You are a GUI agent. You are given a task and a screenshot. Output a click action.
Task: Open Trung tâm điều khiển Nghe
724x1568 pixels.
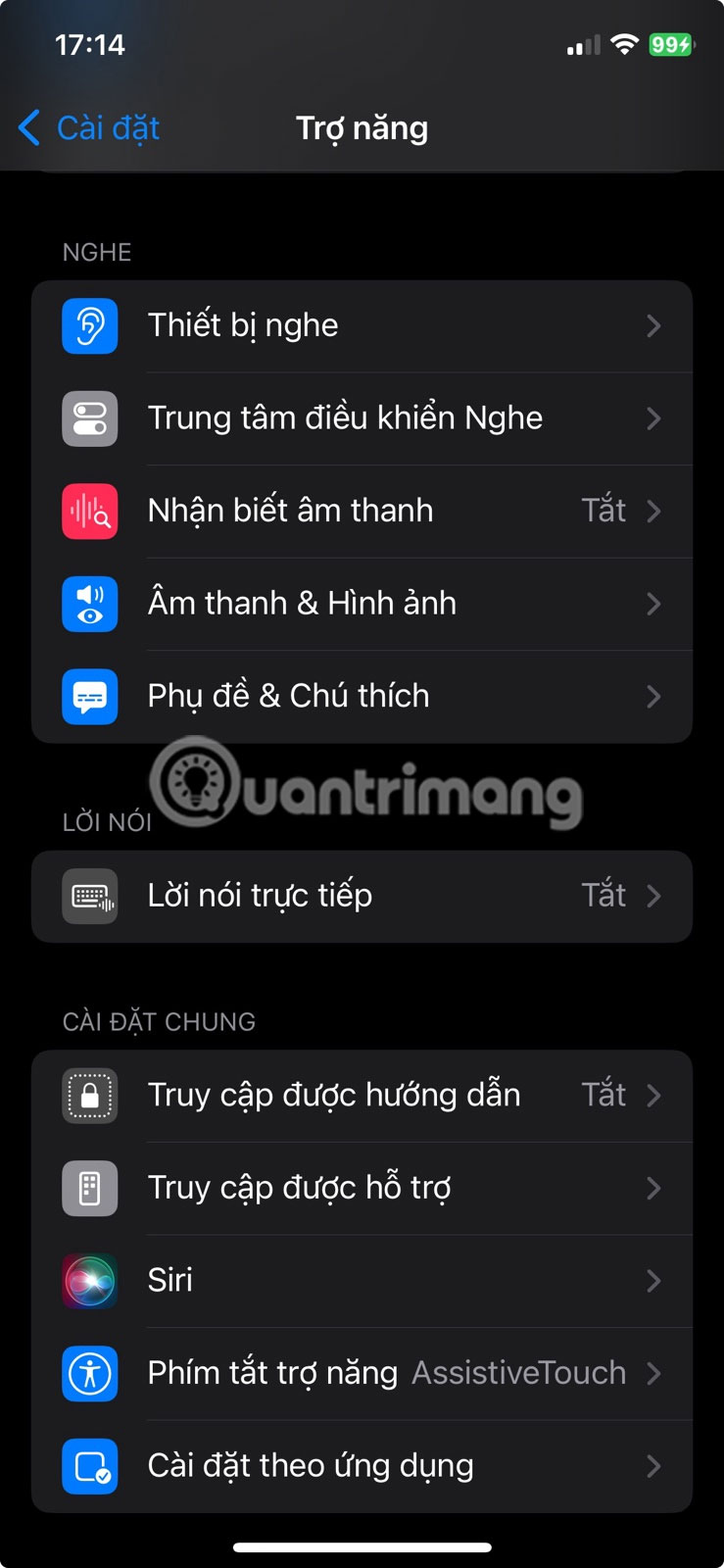(362, 418)
